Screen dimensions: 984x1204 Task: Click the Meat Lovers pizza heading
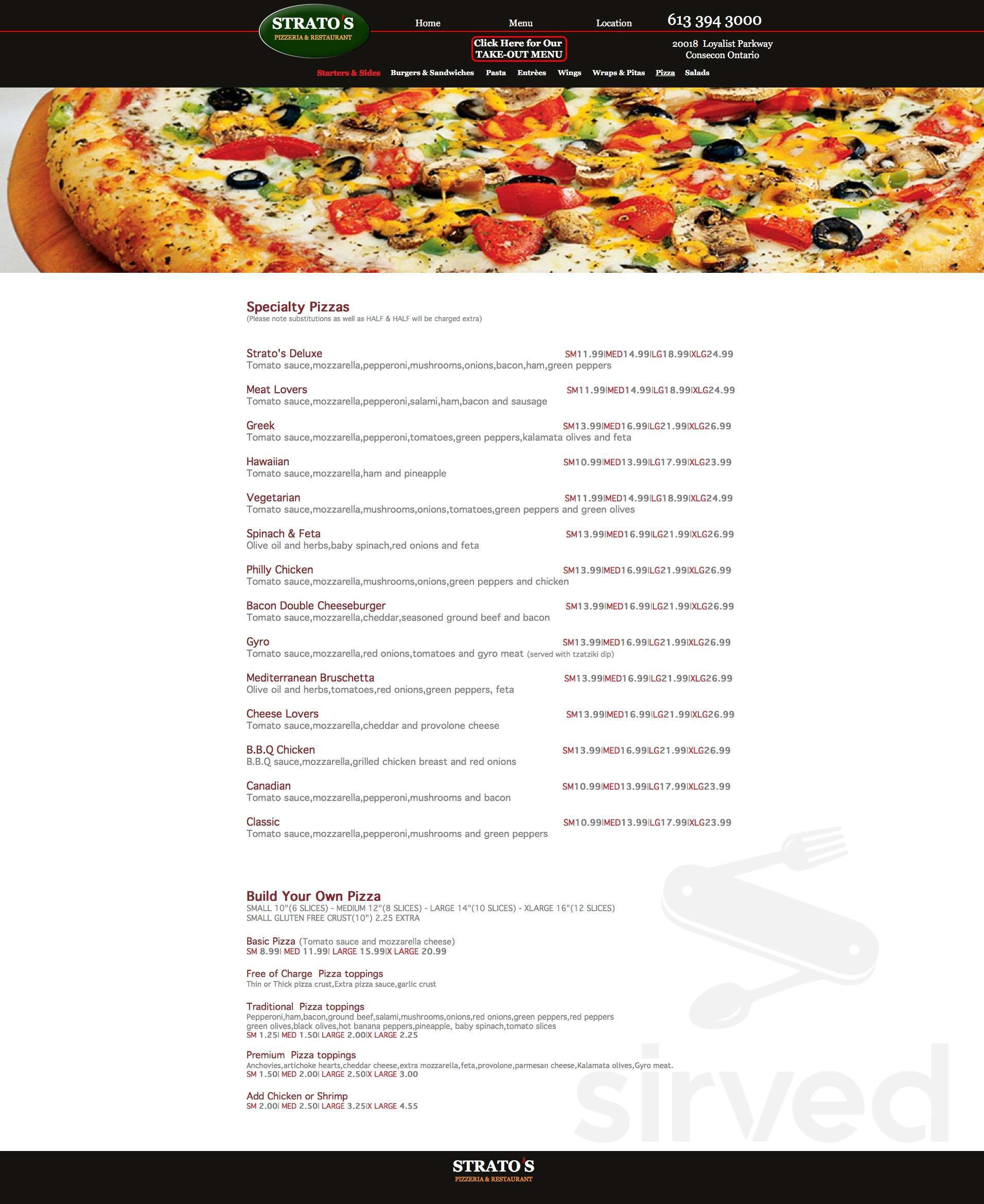pyautogui.click(x=276, y=390)
